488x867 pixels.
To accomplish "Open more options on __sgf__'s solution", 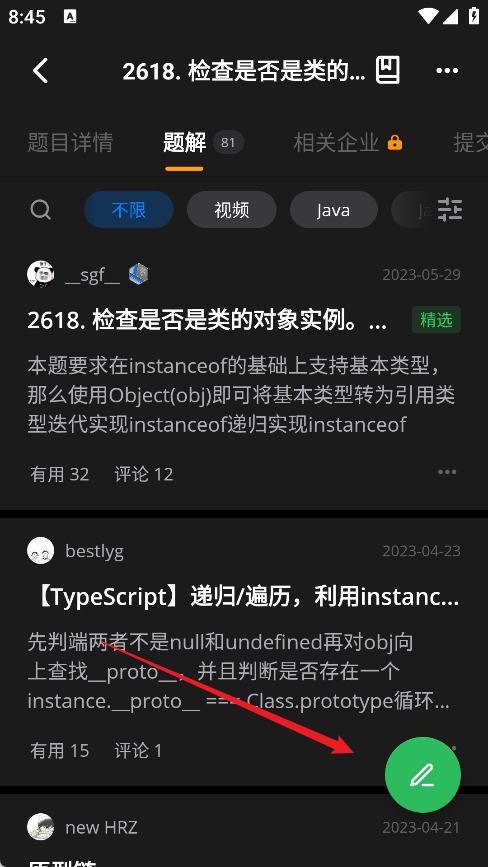I will point(447,472).
